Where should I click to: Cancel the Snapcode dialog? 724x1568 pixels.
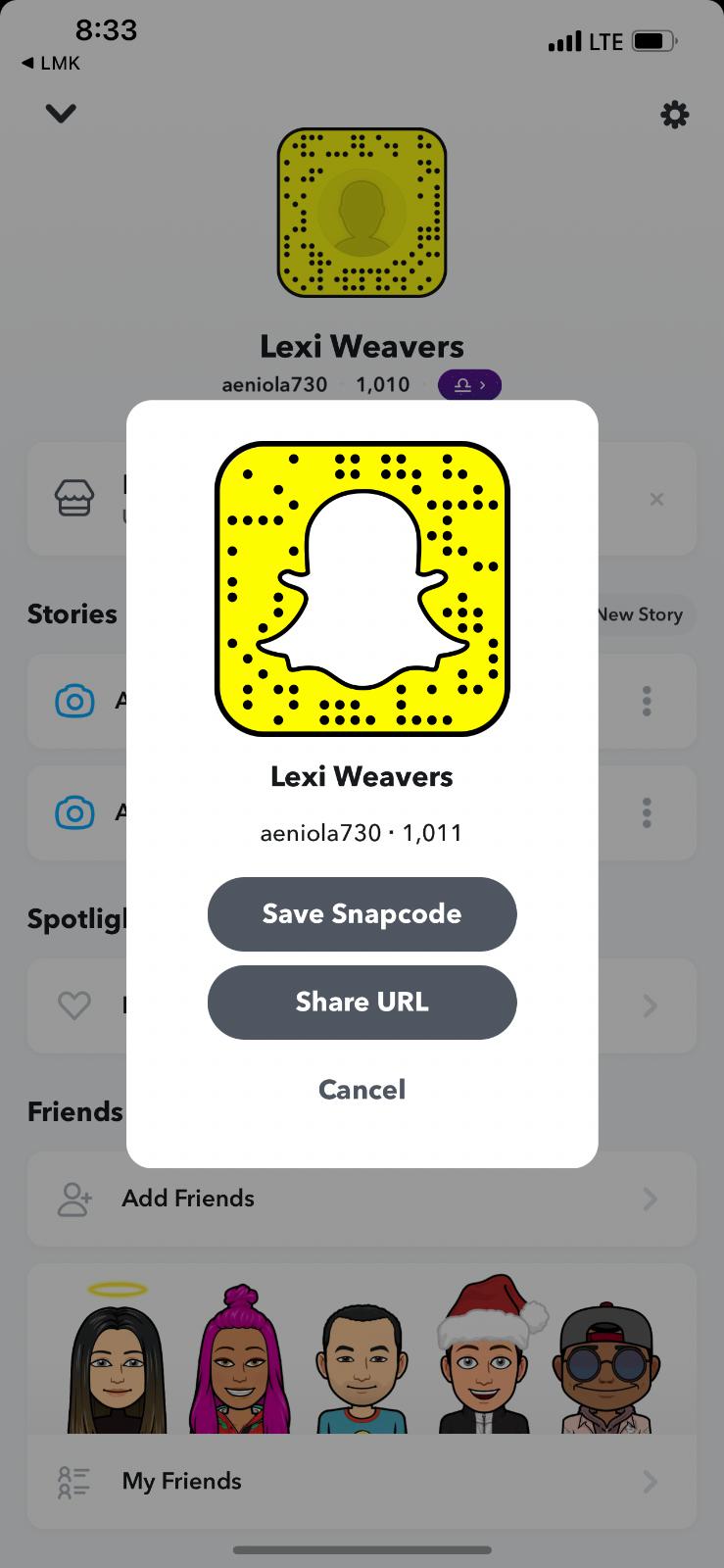tap(362, 1089)
